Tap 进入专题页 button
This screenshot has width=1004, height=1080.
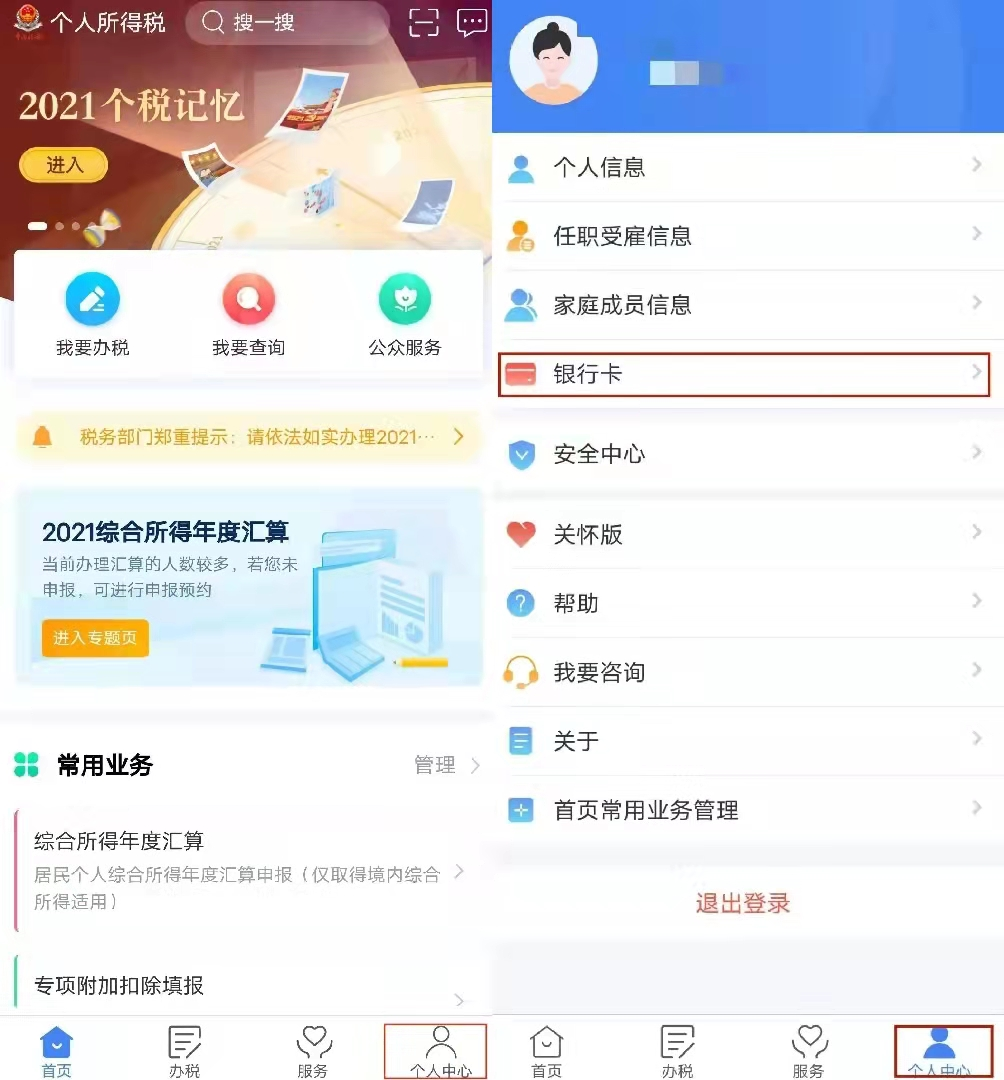pos(95,638)
